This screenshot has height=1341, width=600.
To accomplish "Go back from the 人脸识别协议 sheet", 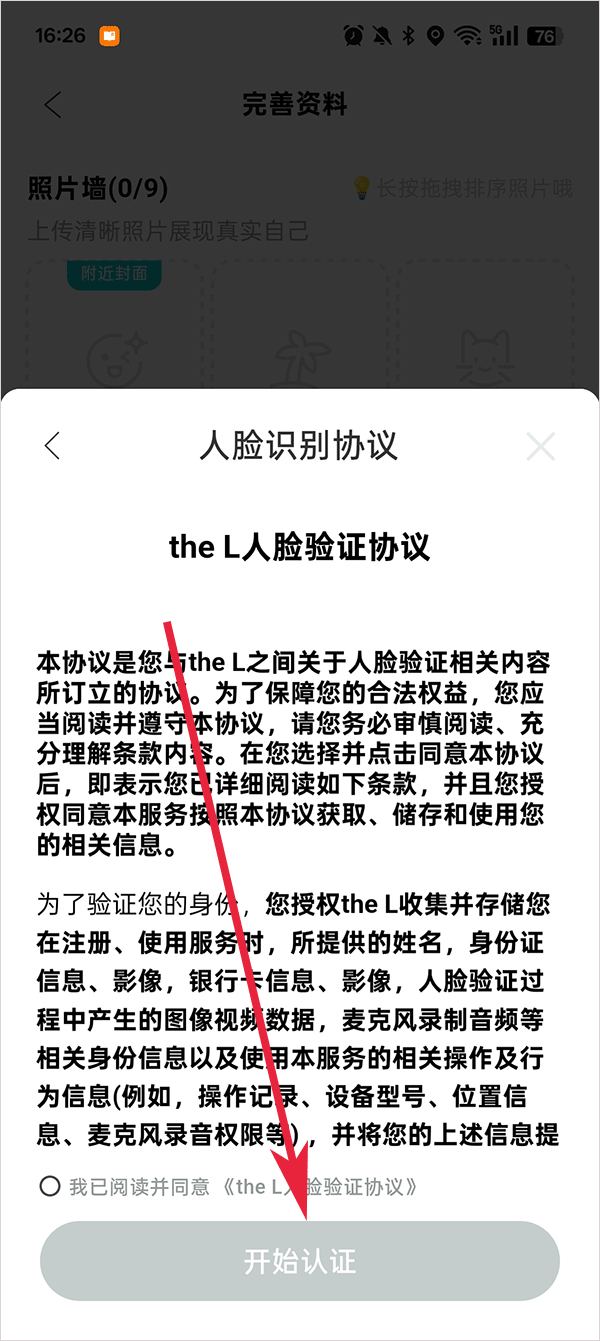I will click(53, 446).
